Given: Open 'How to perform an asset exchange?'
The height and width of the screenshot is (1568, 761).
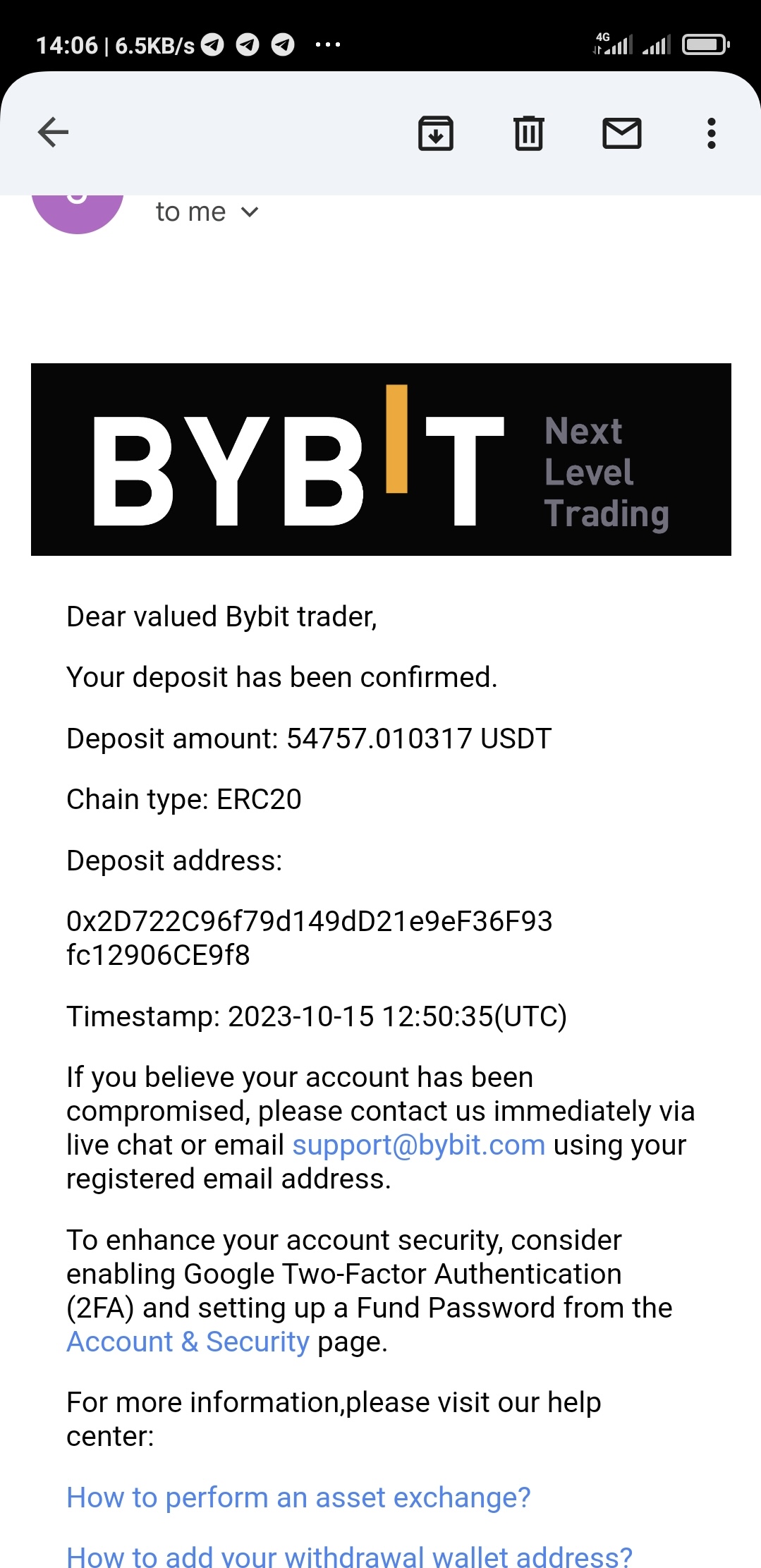Looking at the screenshot, I should 298,1497.
